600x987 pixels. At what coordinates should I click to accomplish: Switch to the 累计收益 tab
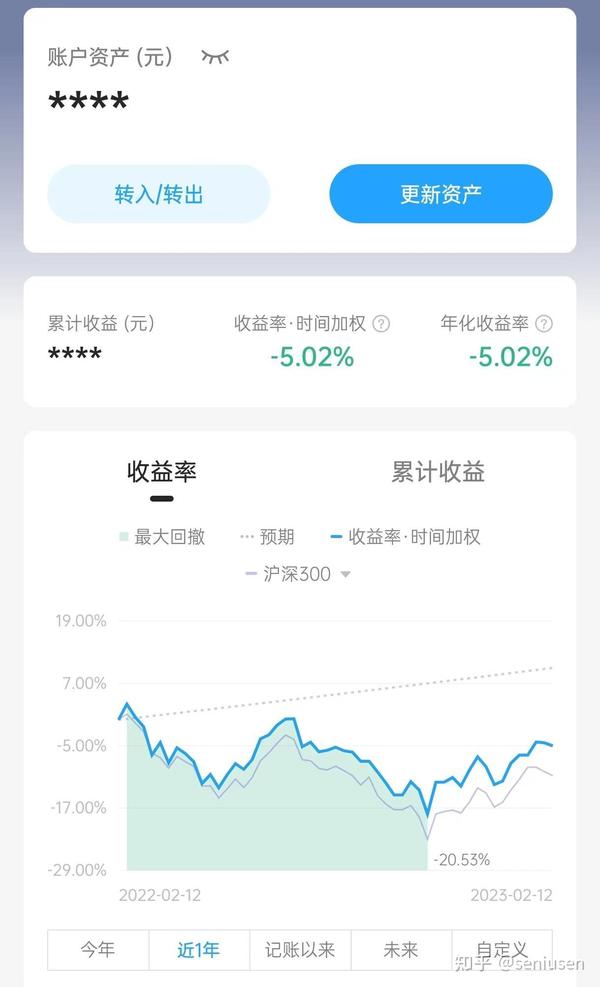click(438, 471)
